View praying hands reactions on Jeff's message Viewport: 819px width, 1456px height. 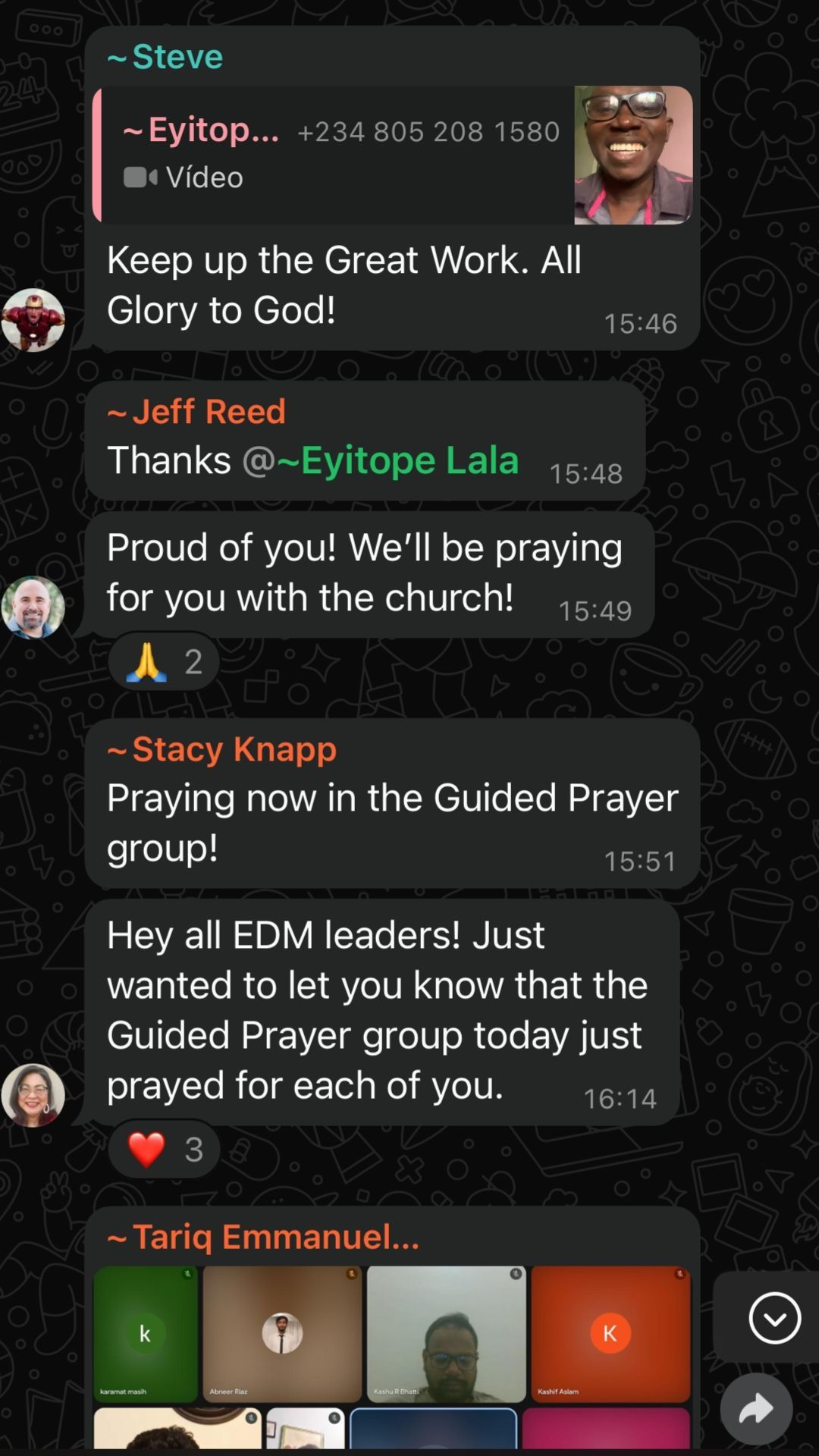click(164, 662)
